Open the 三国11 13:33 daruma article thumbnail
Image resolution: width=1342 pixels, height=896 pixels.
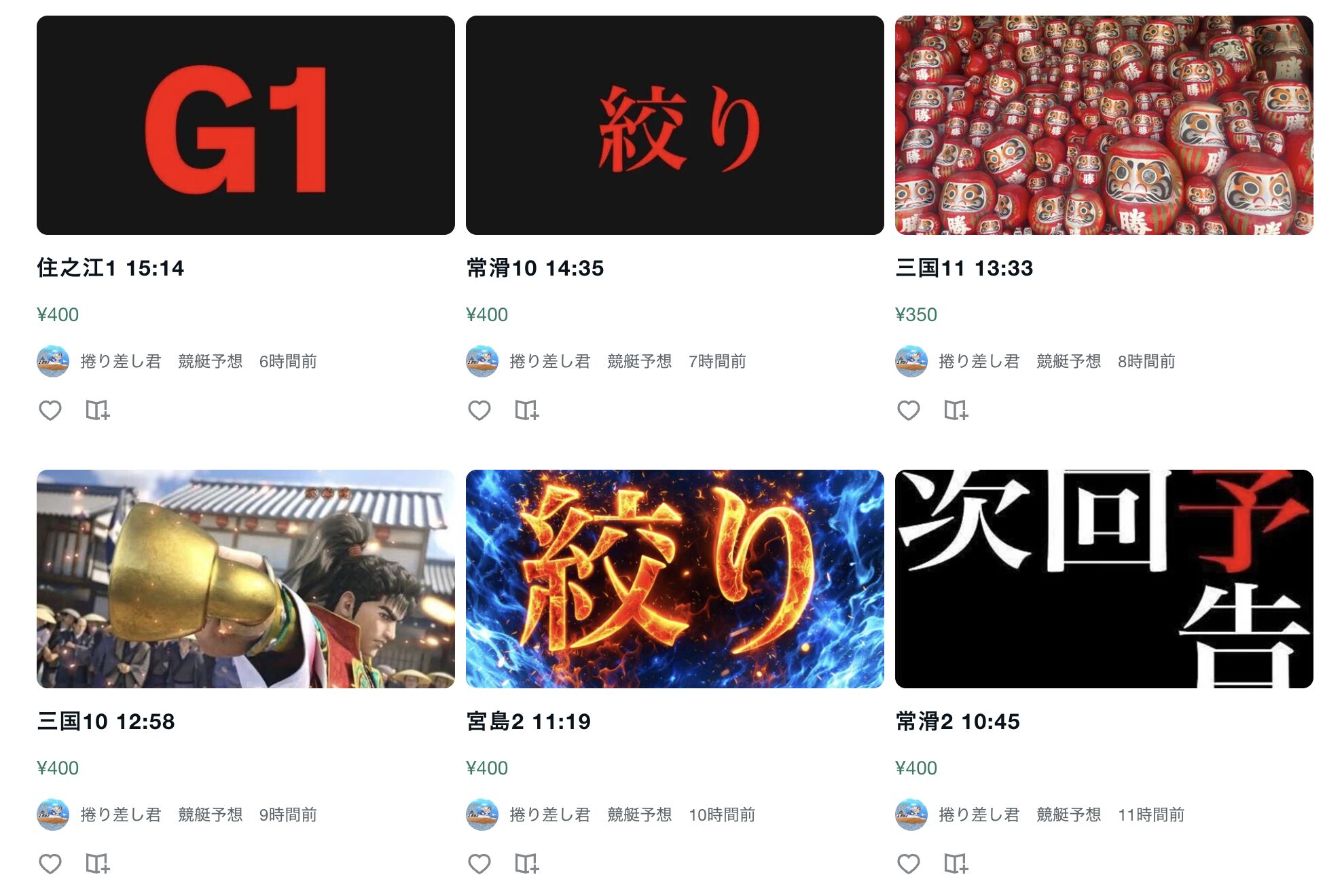pos(1104,126)
